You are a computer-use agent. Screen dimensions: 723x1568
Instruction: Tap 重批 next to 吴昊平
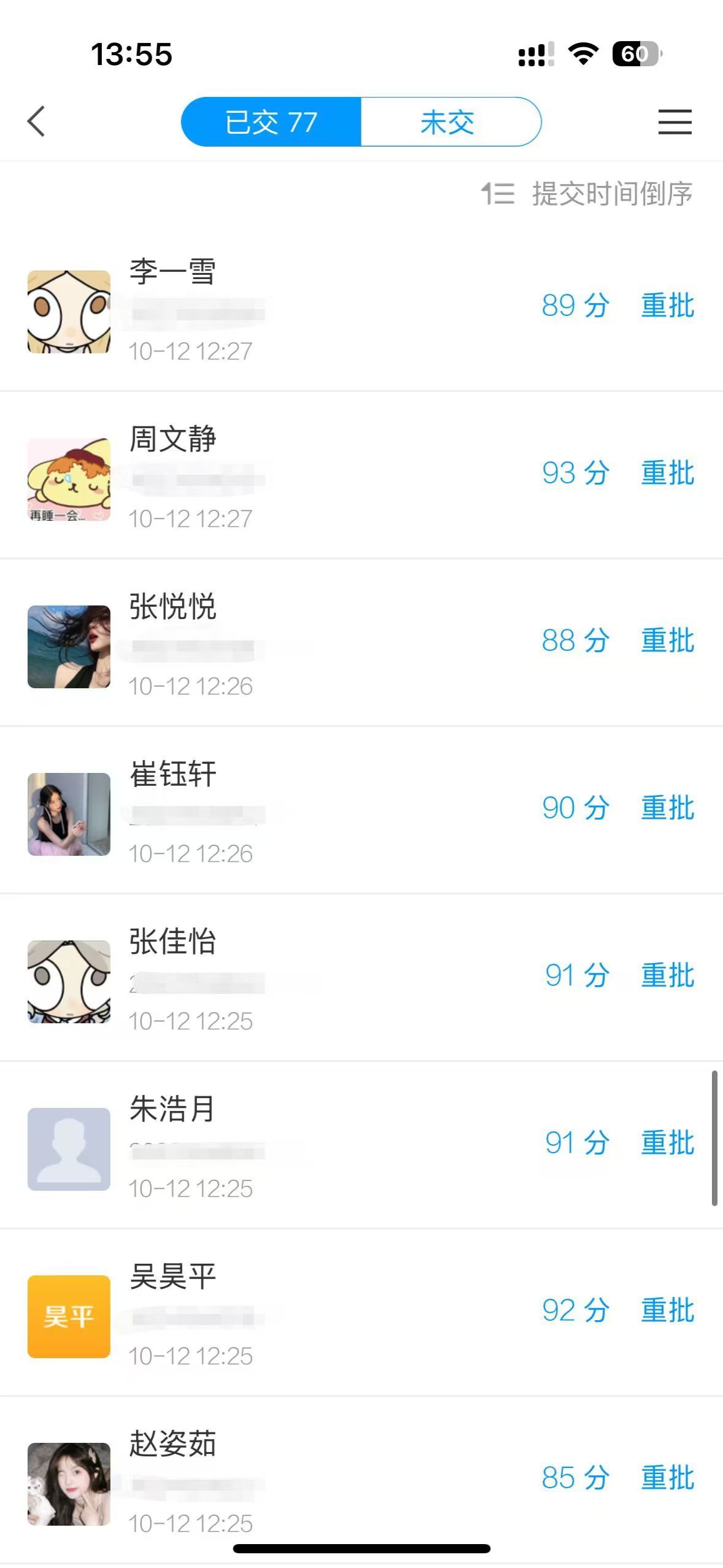tap(667, 1310)
